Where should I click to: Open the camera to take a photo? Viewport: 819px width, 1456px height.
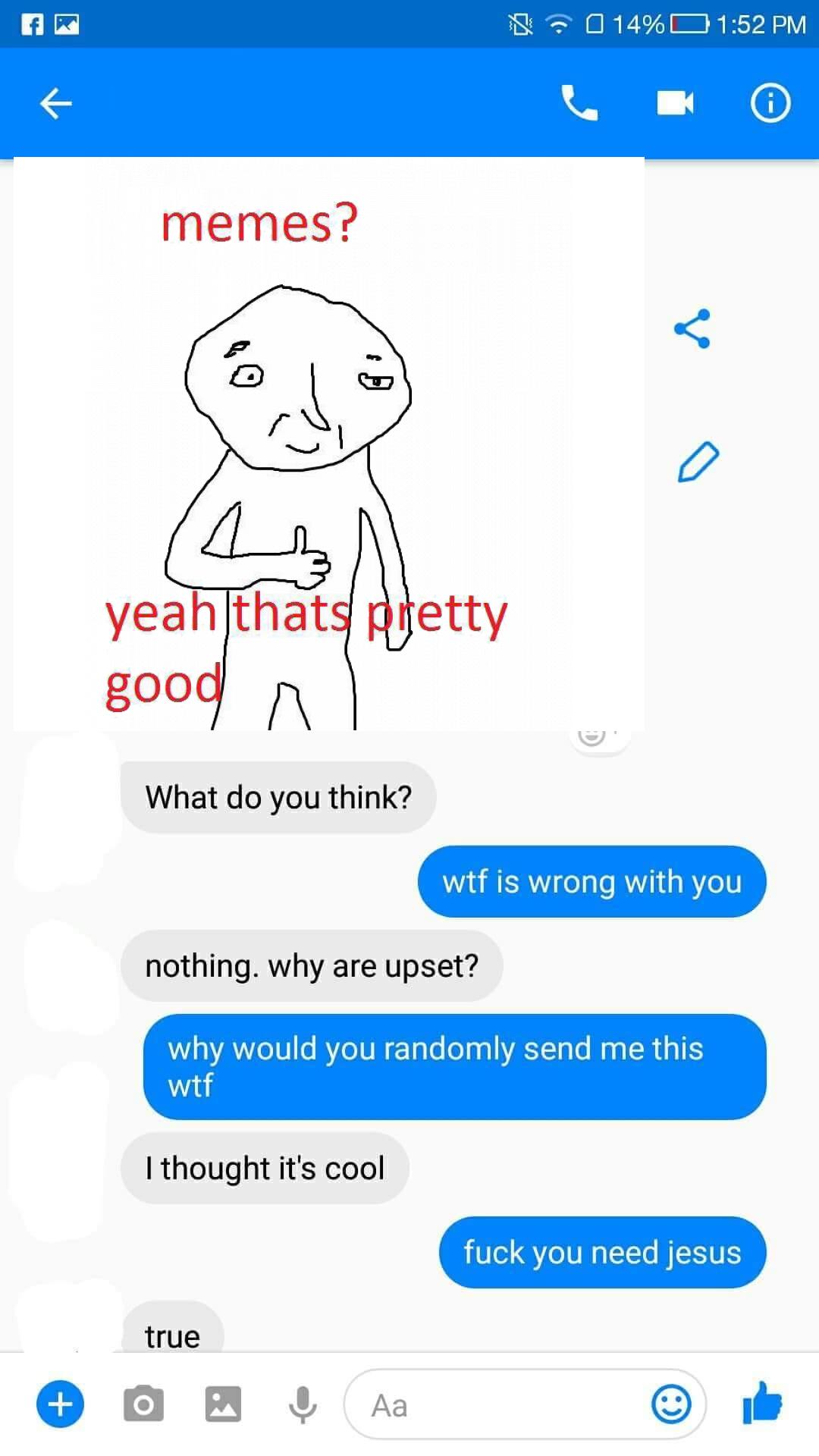pos(143,1404)
